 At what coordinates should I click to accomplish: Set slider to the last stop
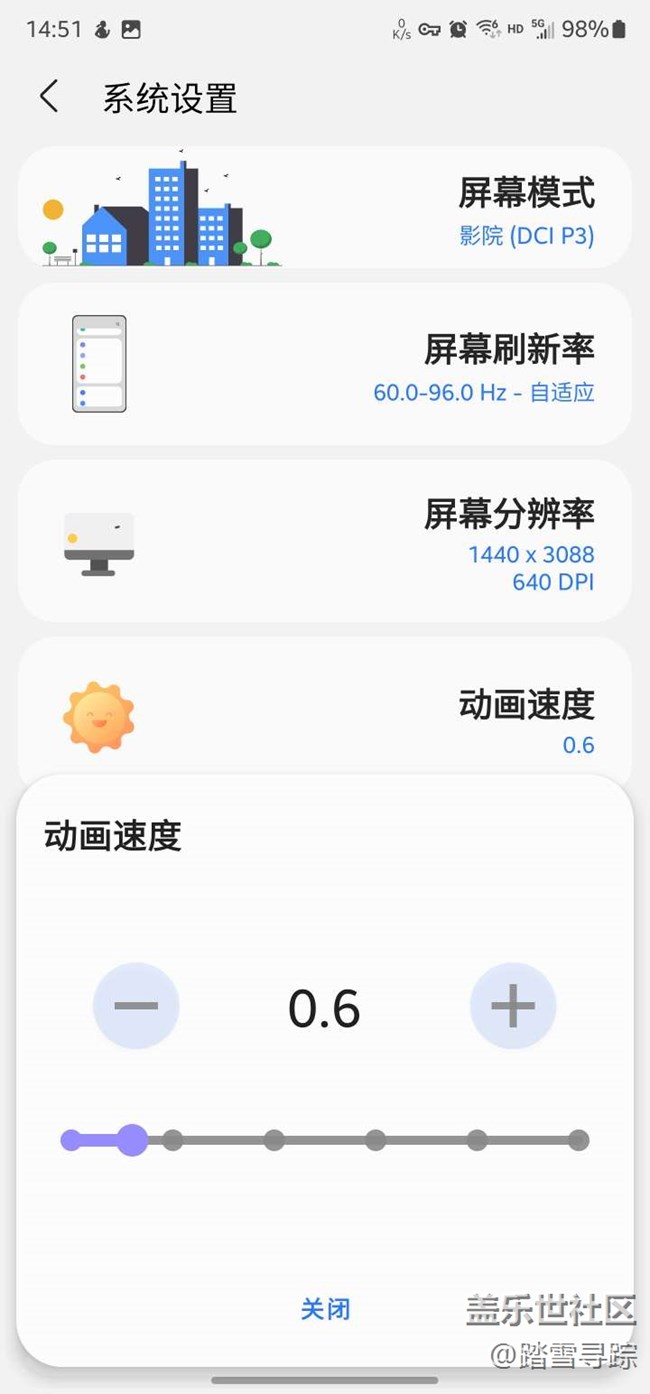tap(578, 1140)
